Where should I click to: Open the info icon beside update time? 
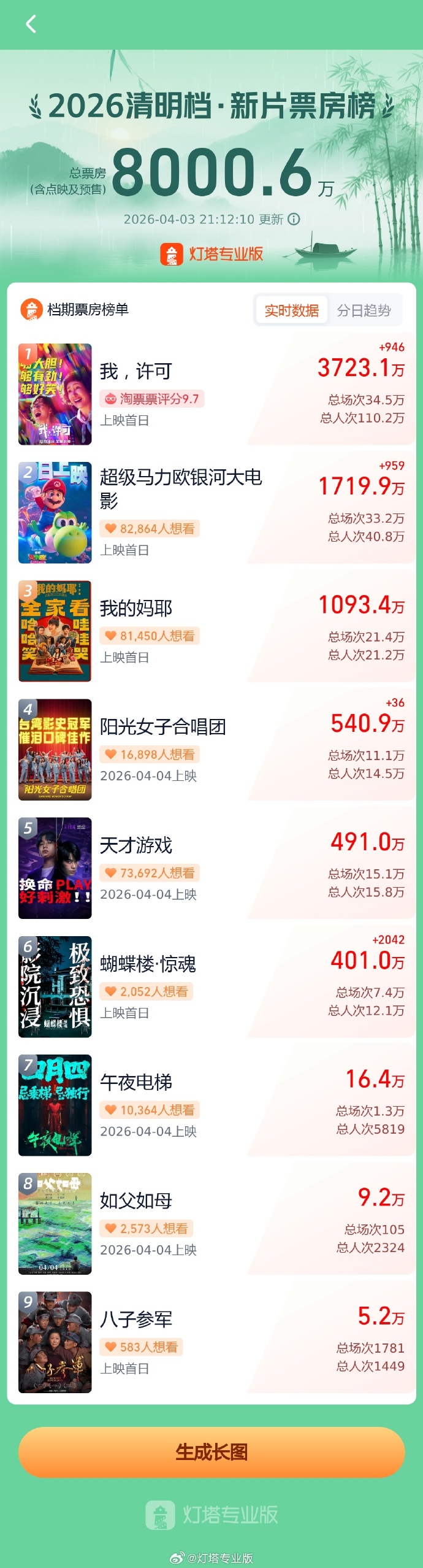coord(294,219)
